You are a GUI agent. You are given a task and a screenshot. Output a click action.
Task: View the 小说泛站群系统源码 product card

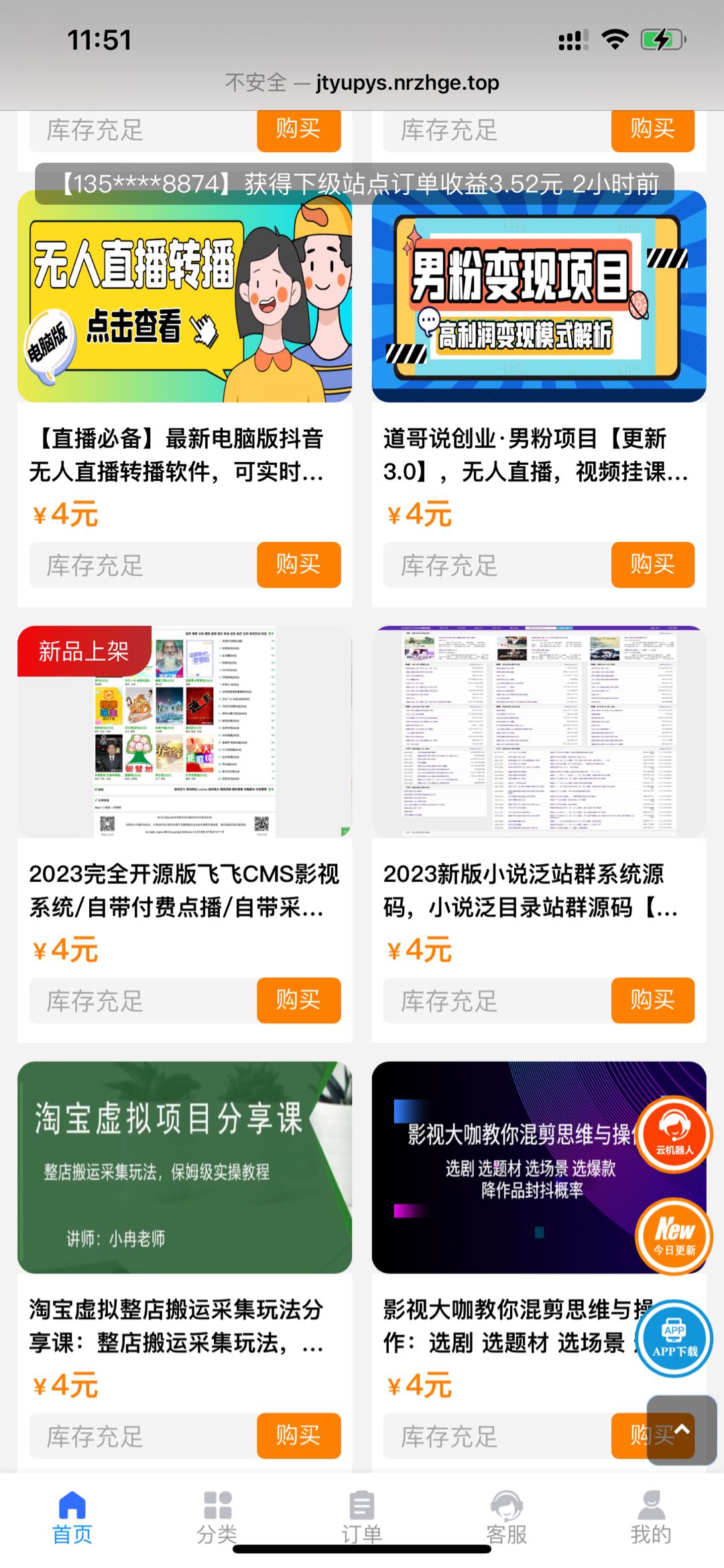(539, 834)
